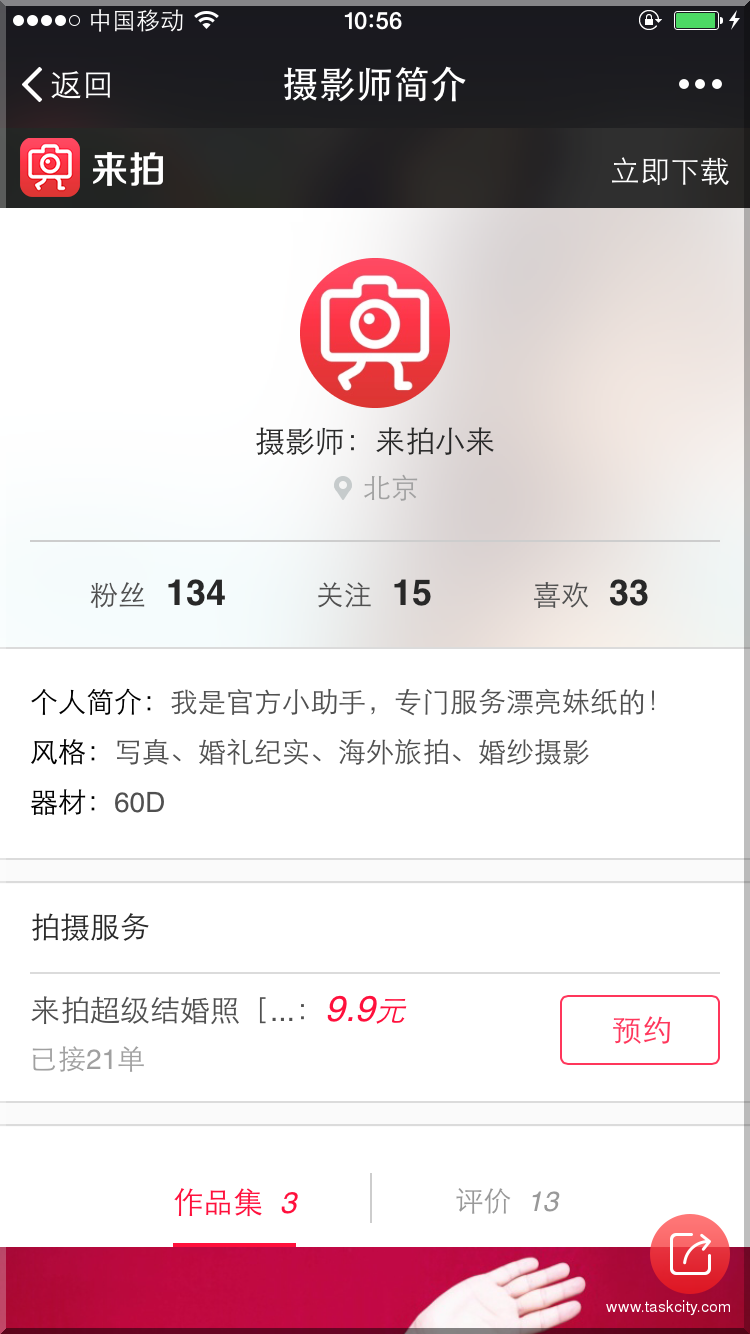Open the photographer's round avatar
Image resolution: width=750 pixels, height=1334 pixels.
point(375,333)
